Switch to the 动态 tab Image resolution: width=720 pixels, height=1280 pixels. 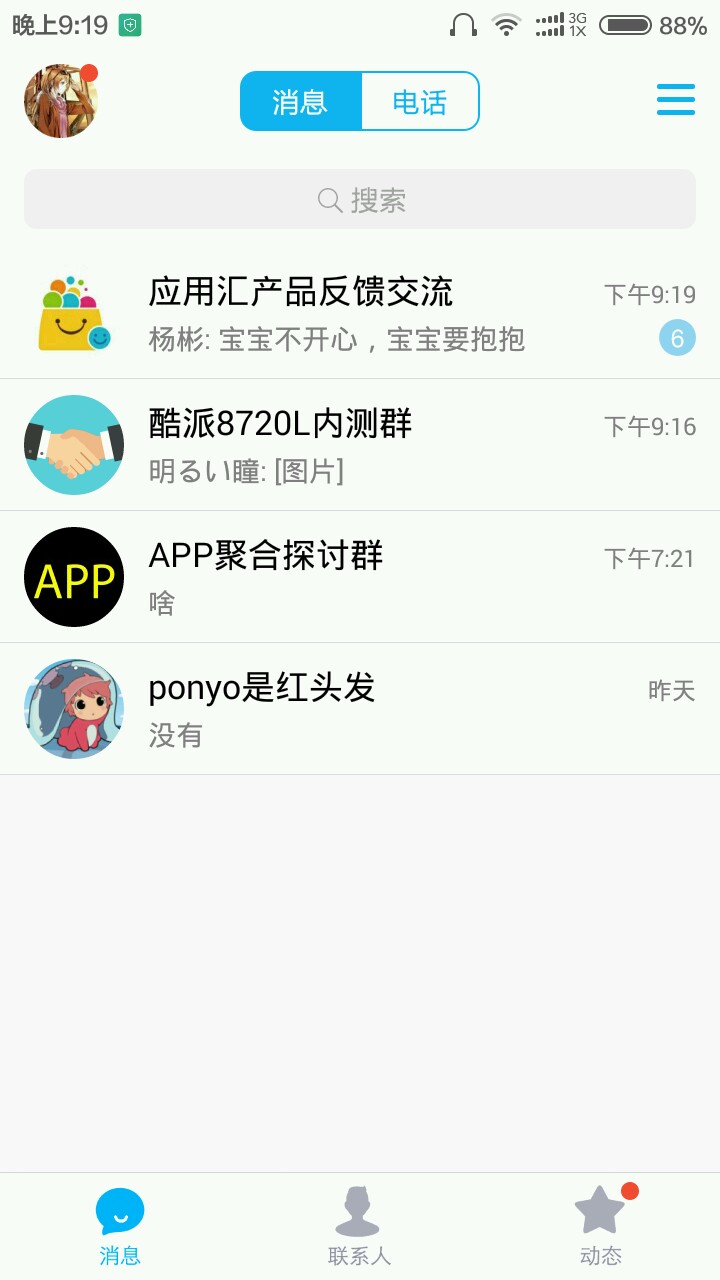[x=600, y=1226]
